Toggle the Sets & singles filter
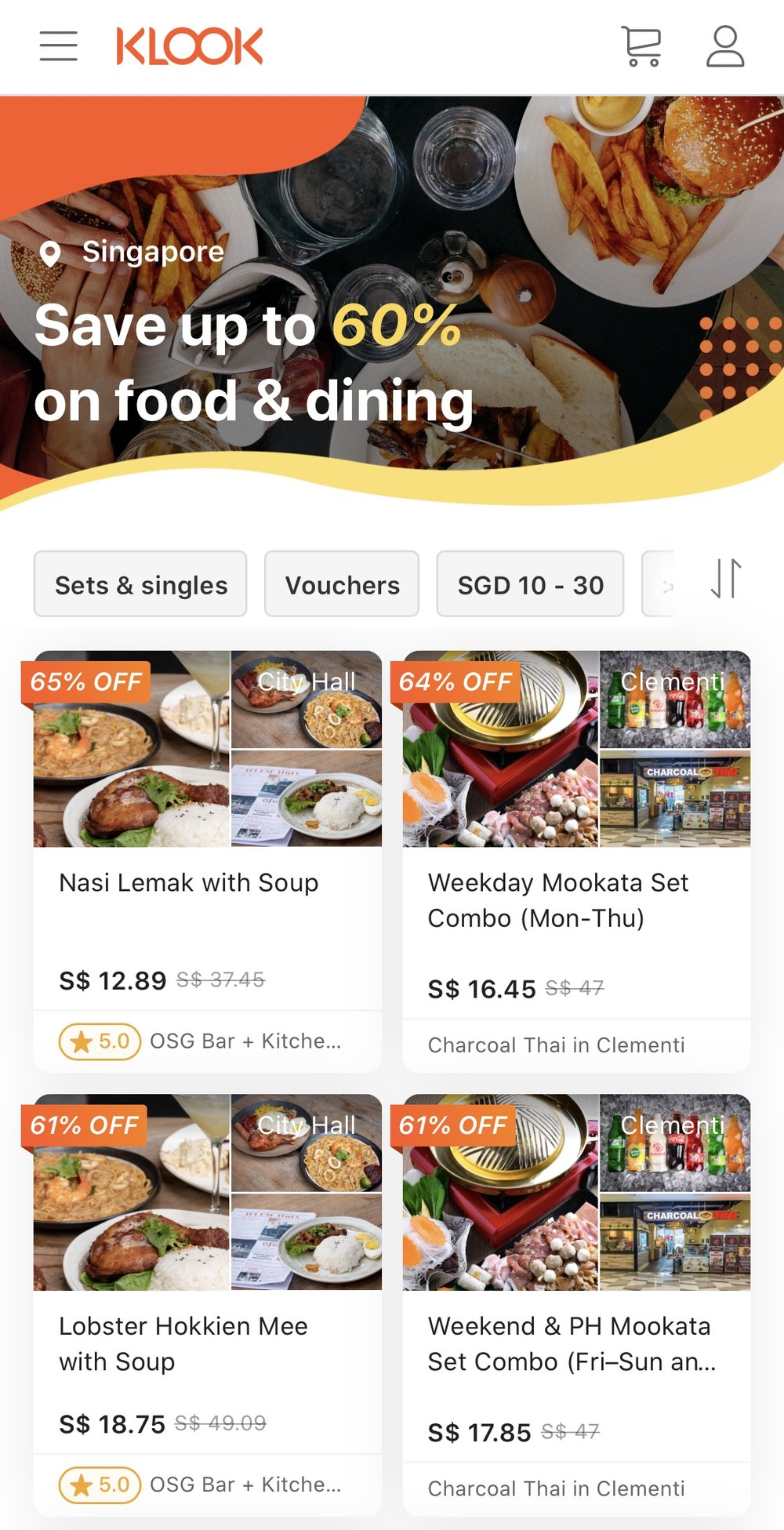This screenshot has width=784, height=1530. click(x=140, y=583)
